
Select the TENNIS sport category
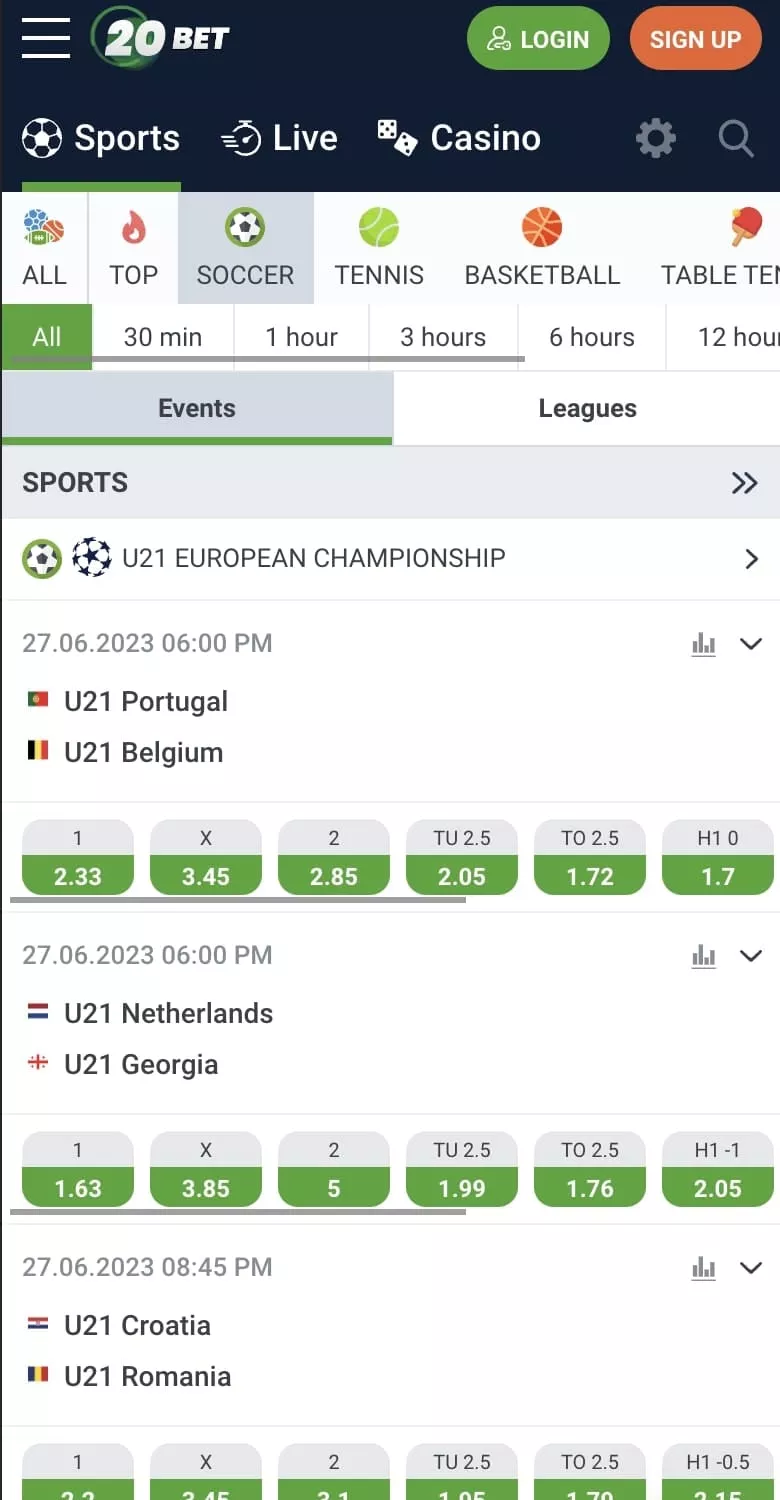379,248
